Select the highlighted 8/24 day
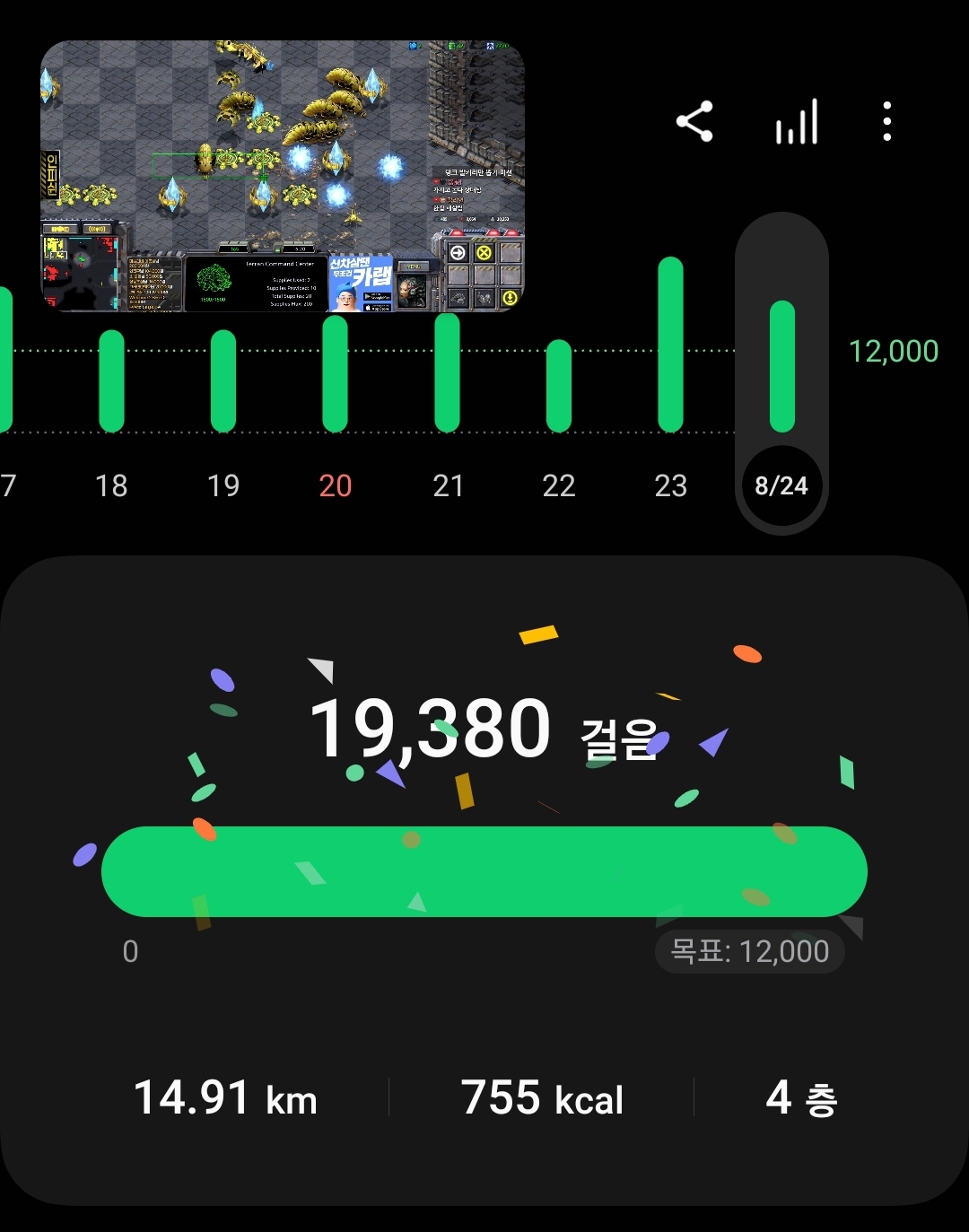This screenshot has width=969, height=1232. 781,485
